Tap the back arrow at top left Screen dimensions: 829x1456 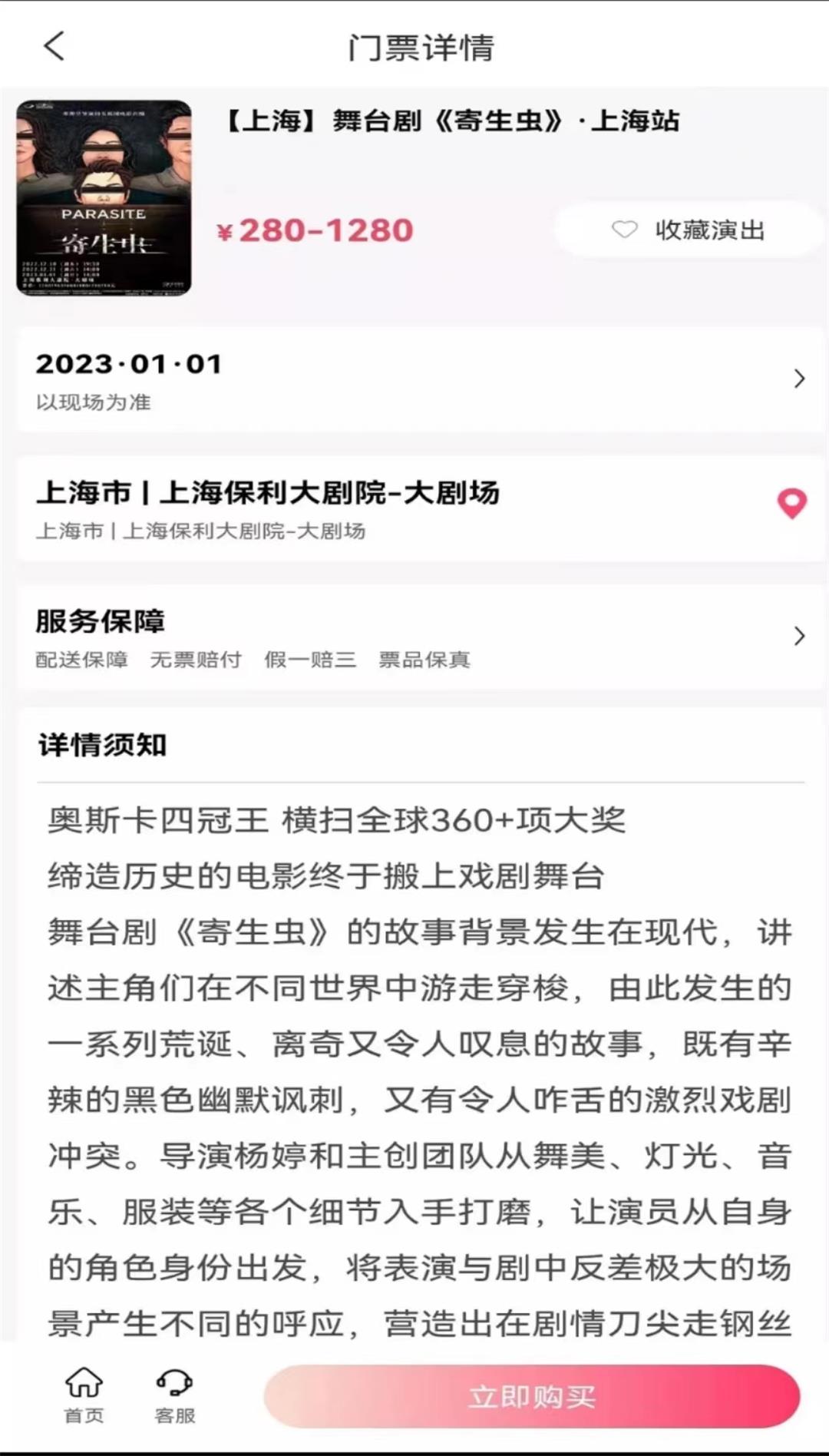[52, 46]
